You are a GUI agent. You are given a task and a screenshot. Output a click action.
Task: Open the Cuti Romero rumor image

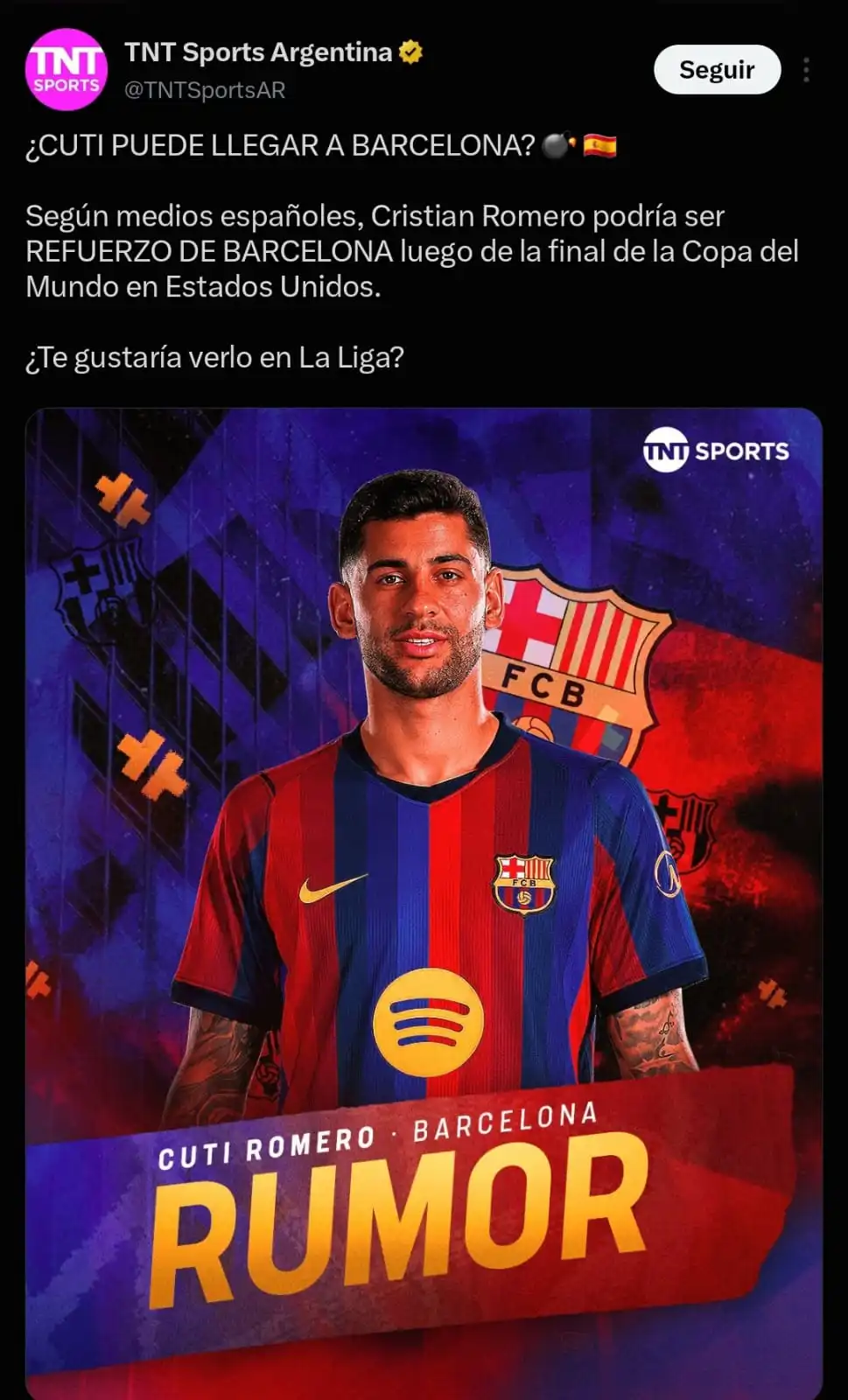click(x=424, y=904)
